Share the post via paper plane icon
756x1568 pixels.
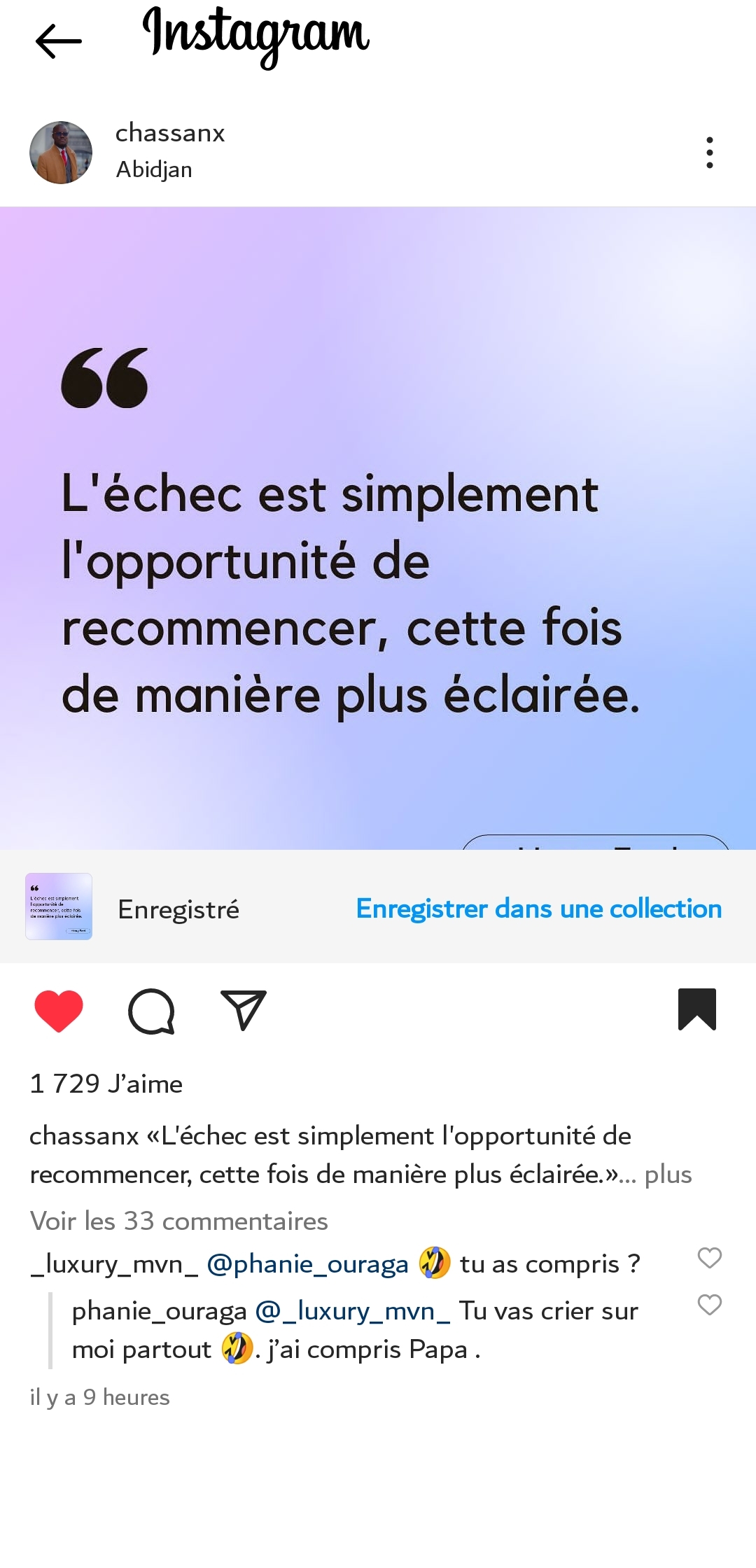(x=243, y=1011)
